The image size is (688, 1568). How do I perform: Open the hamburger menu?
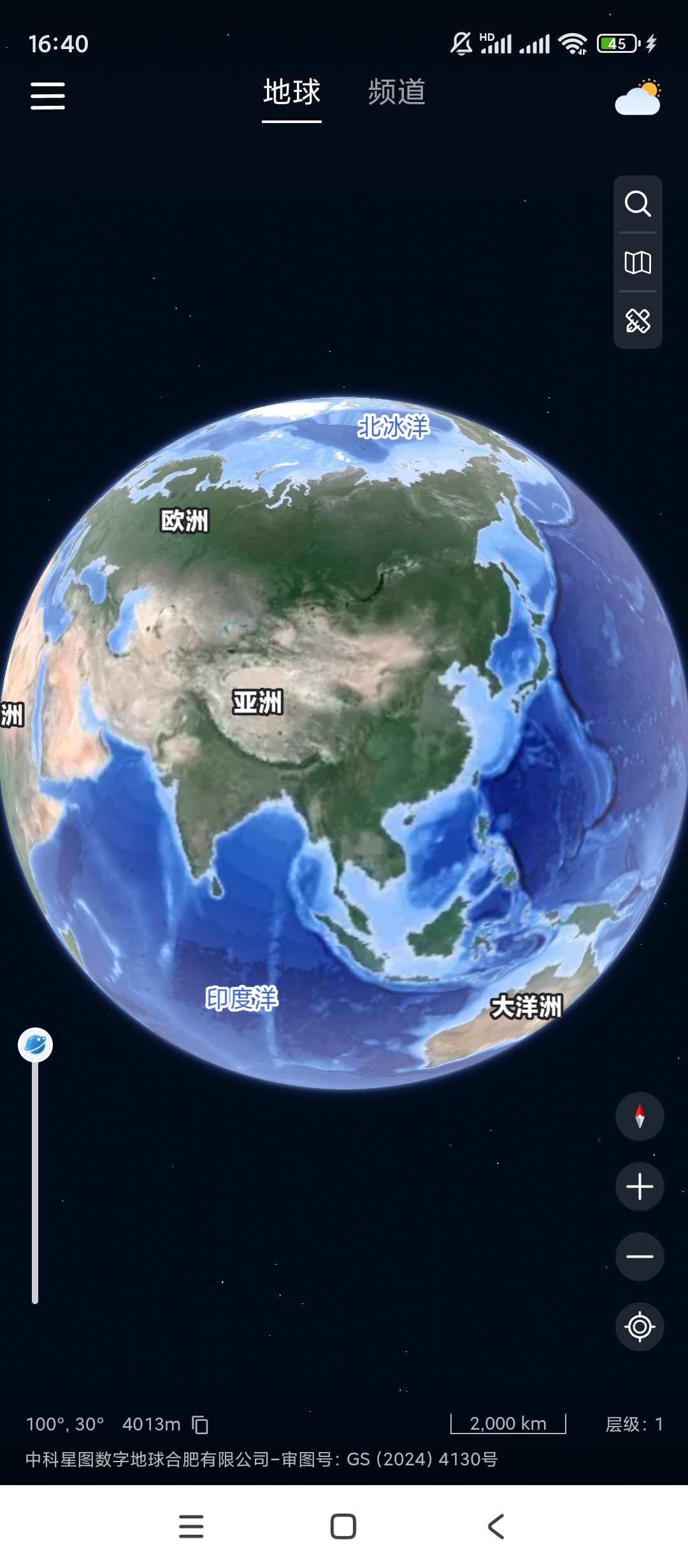click(x=48, y=96)
